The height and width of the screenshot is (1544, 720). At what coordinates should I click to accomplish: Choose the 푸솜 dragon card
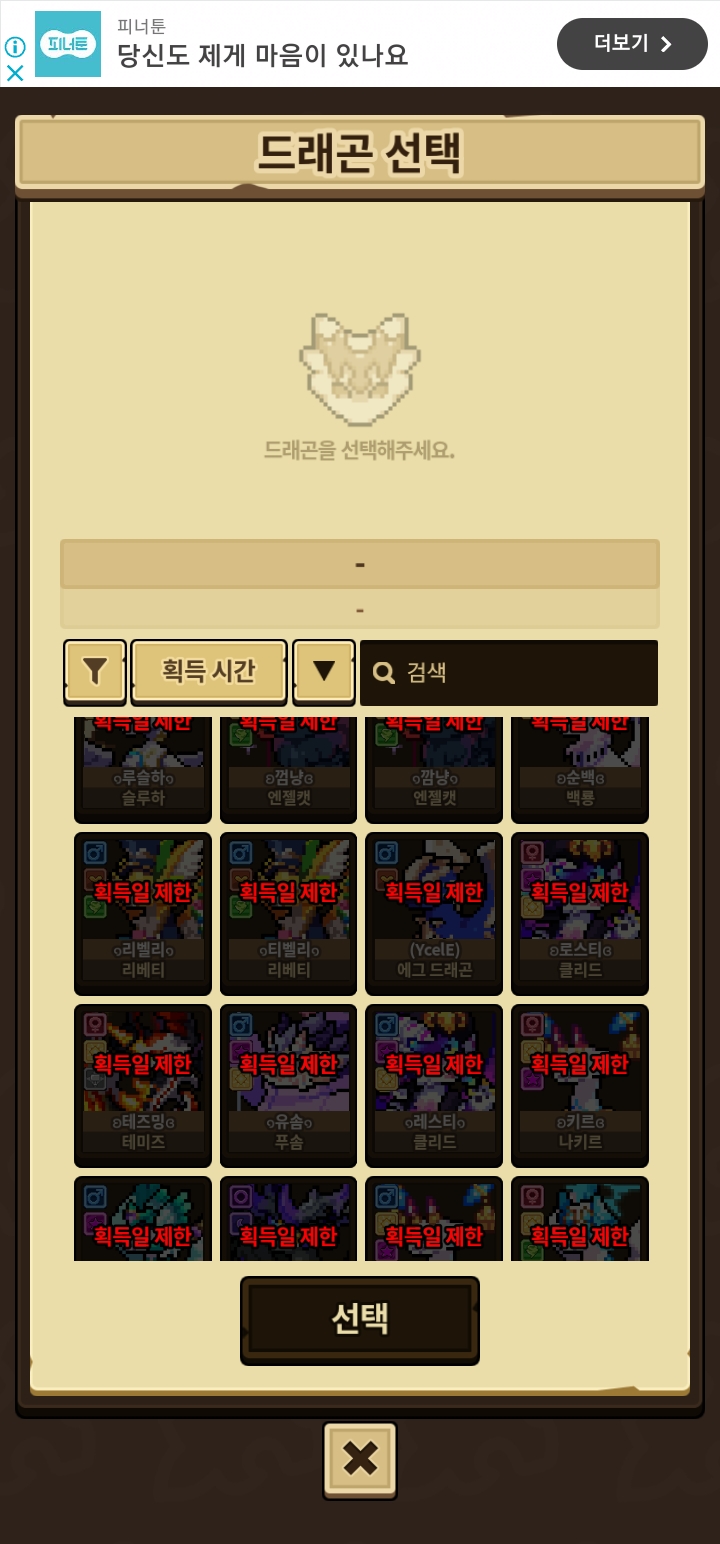coord(288,1085)
